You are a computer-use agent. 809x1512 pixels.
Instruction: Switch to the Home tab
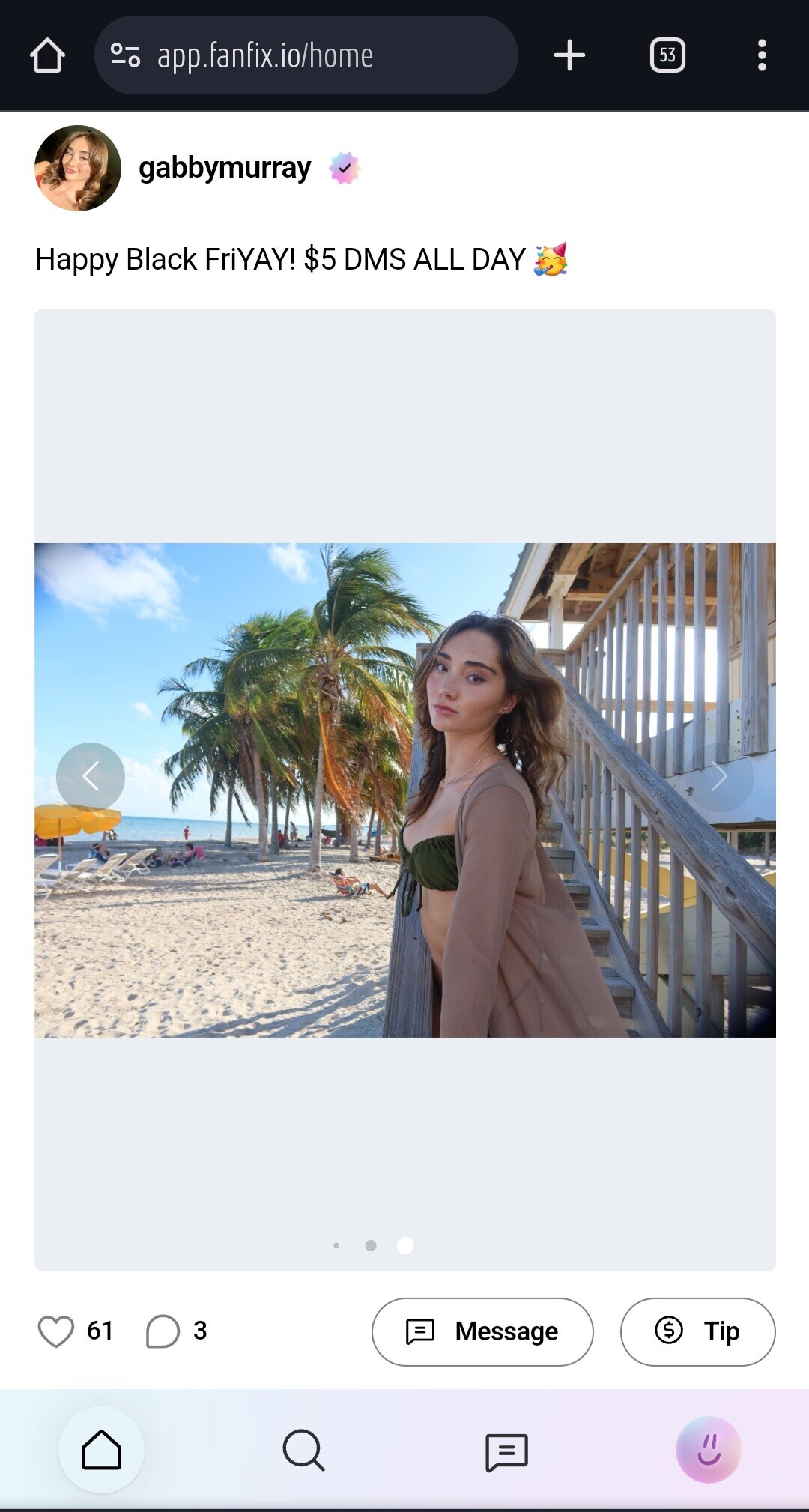point(101,1450)
